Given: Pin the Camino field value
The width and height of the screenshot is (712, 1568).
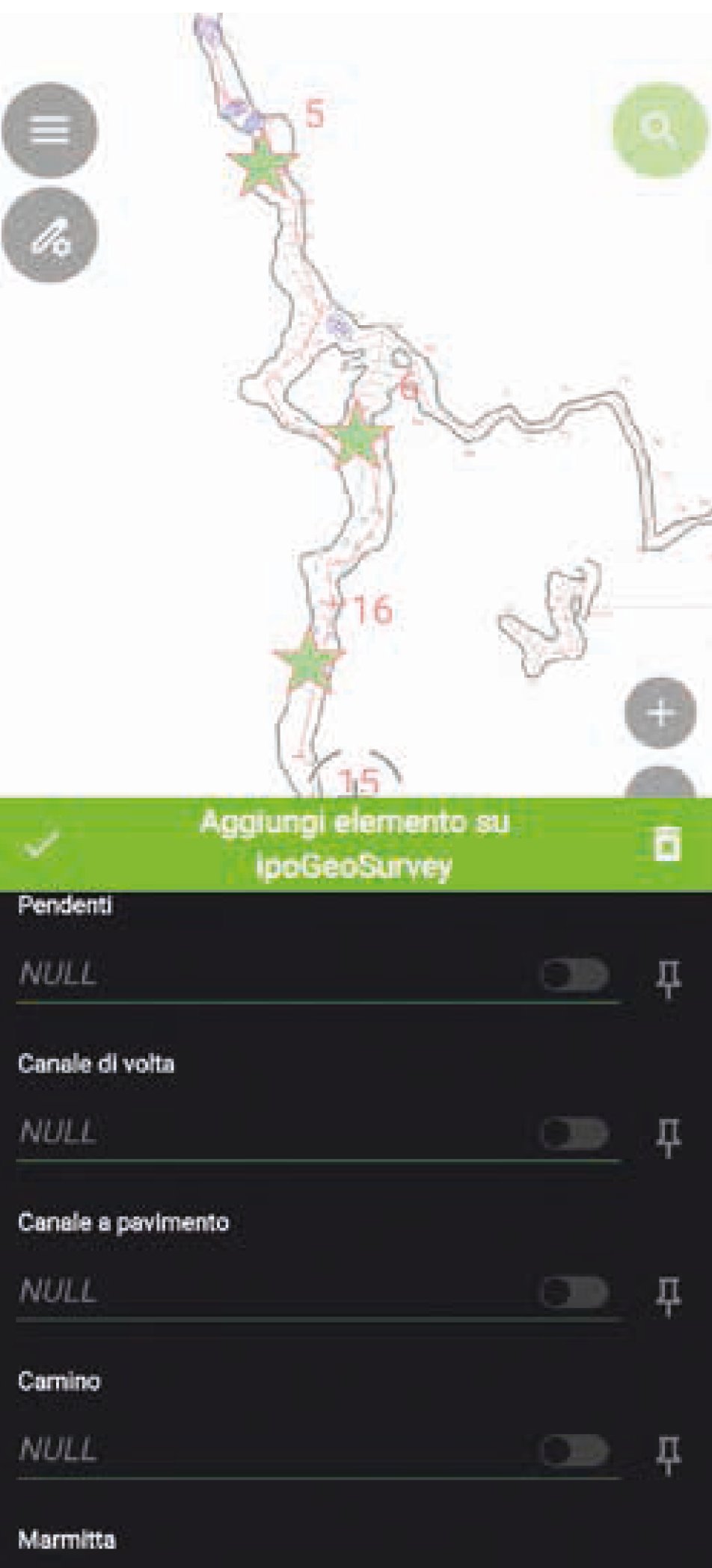Looking at the screenshot, I should 668,1453.
